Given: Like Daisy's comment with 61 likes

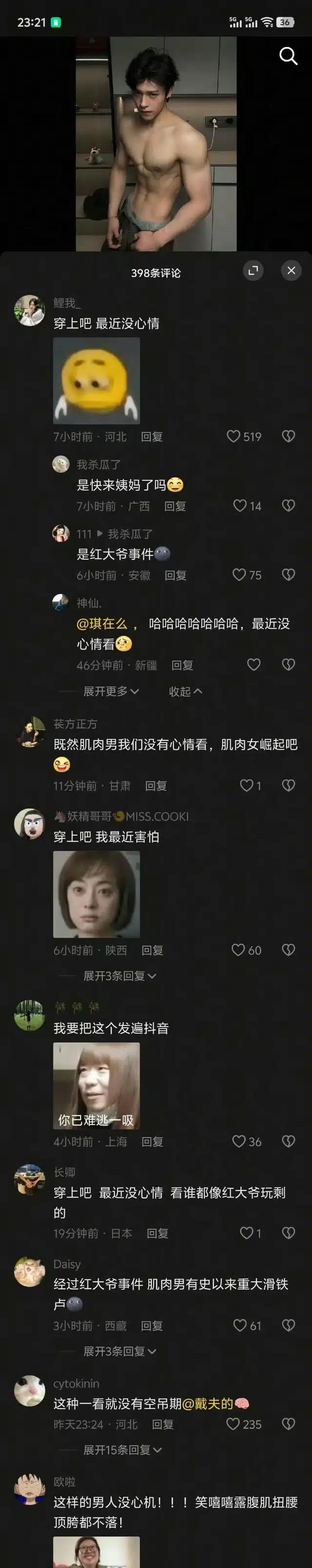Looking at the screenshot, I should (240, 1325).
